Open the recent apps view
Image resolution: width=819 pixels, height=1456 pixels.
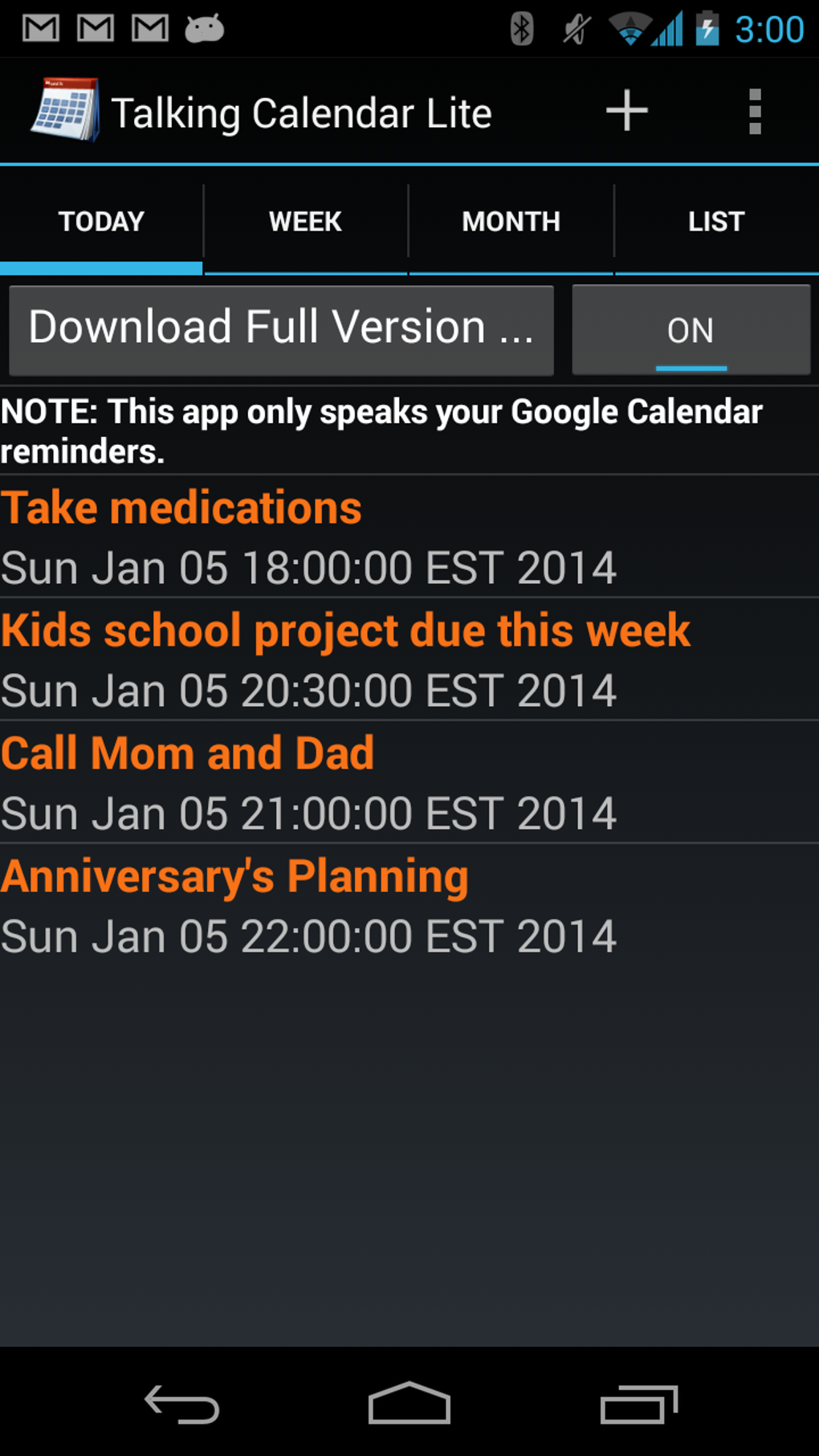638,1405
